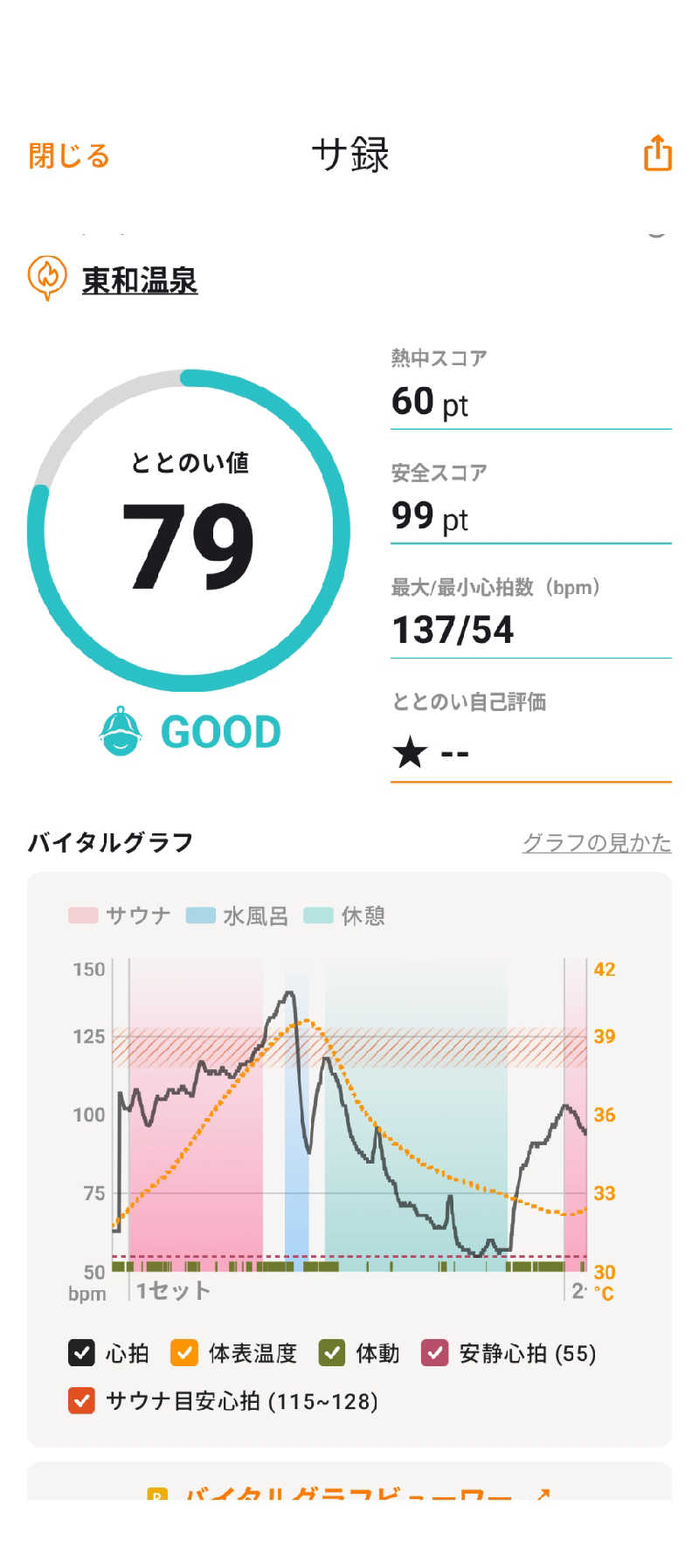Tap 閉じる to close the record

point(69,156)
